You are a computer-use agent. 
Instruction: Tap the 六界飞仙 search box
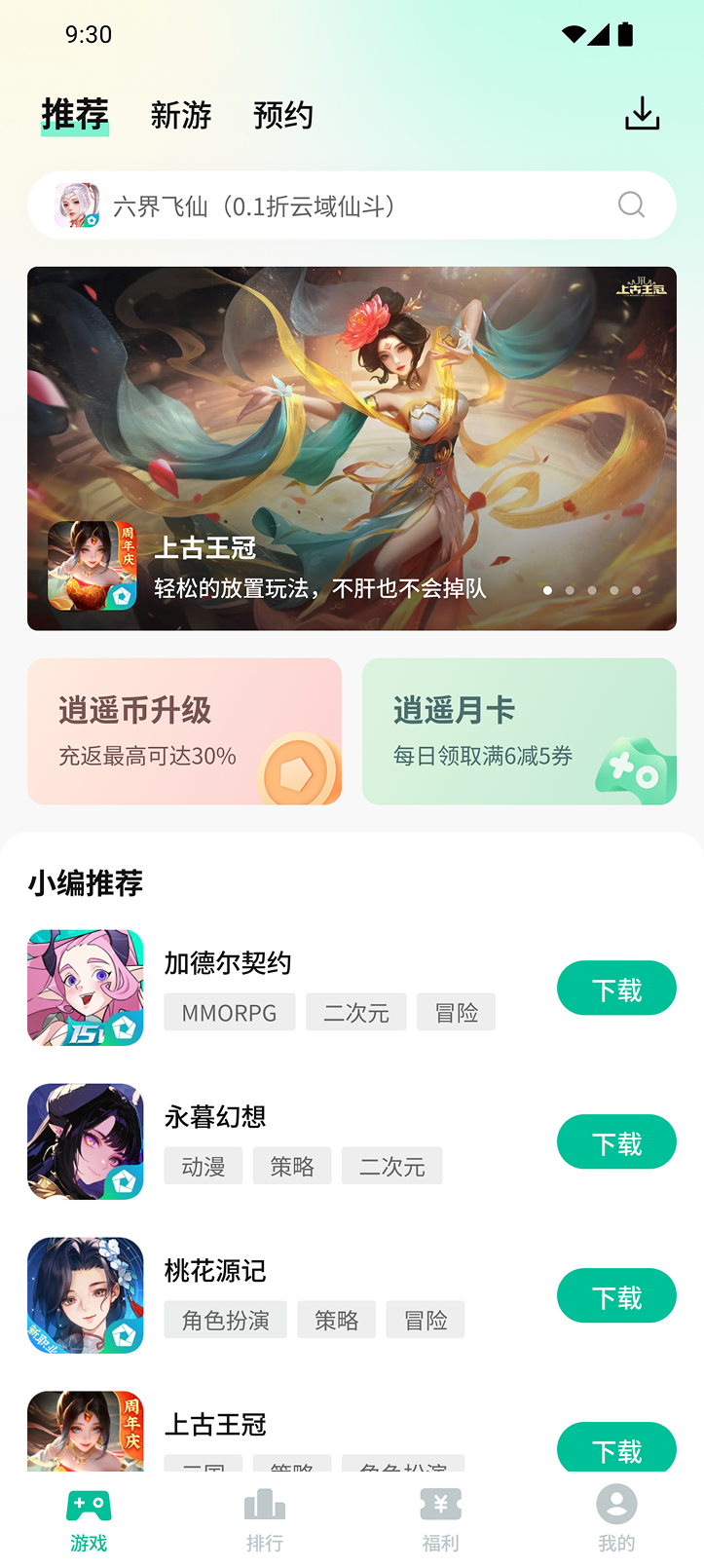click(351, 205)
